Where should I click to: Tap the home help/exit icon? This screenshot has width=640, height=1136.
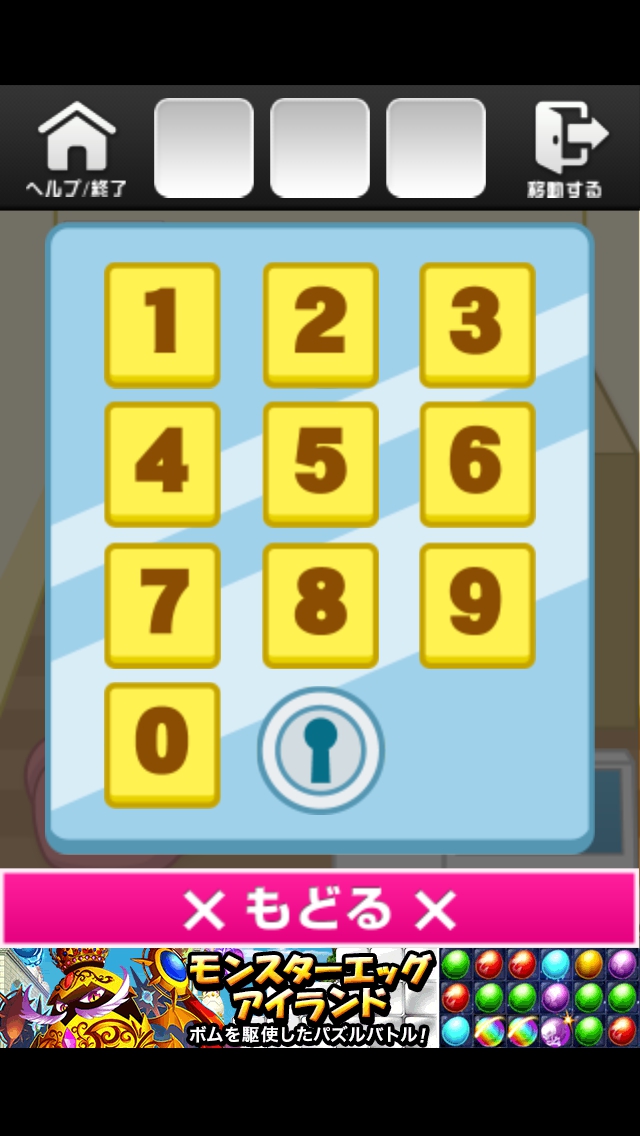[77, 150]
